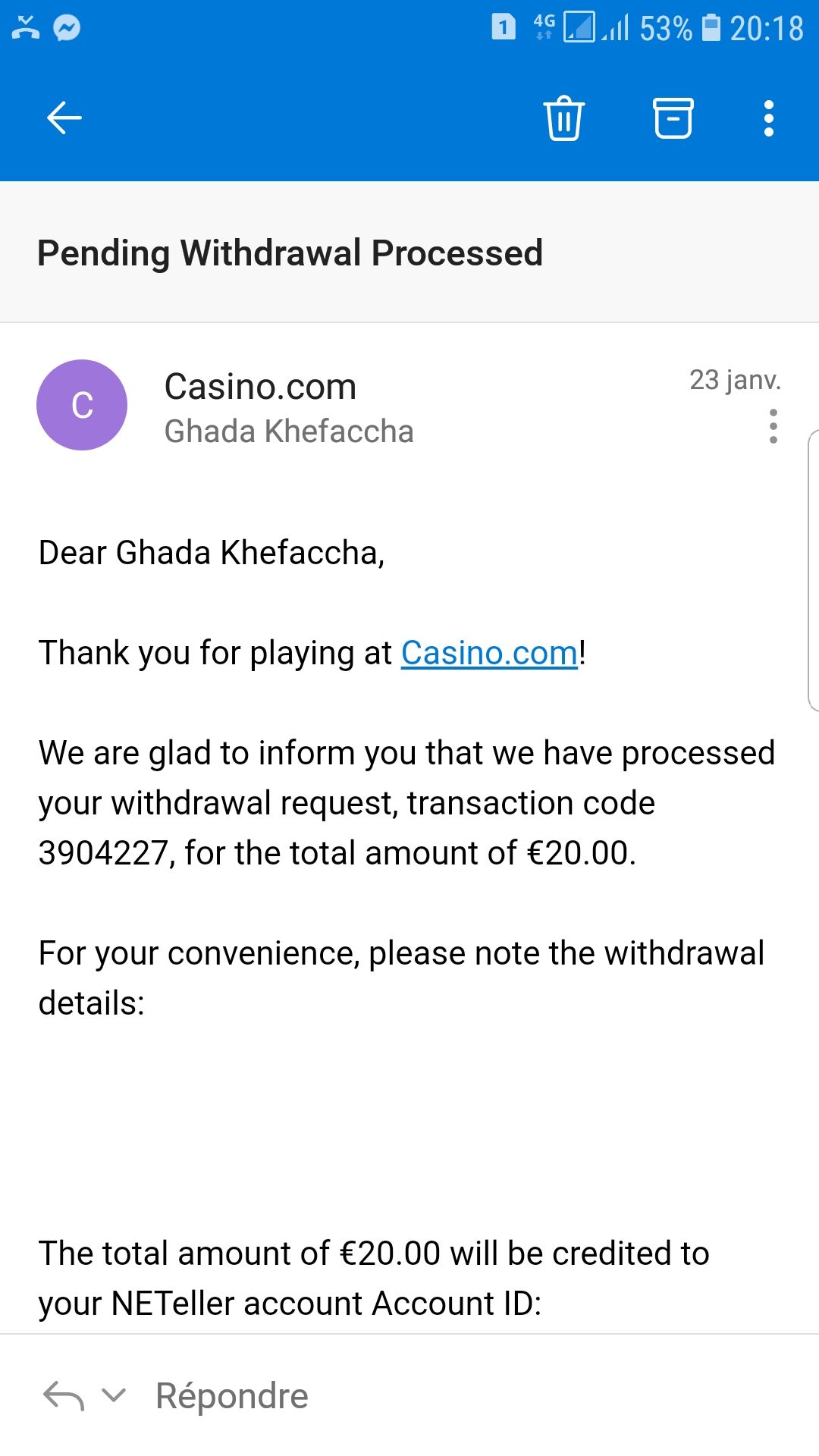The image size is (819, 1456).
Task: Go back to the inbox
Action: [64, 118]
